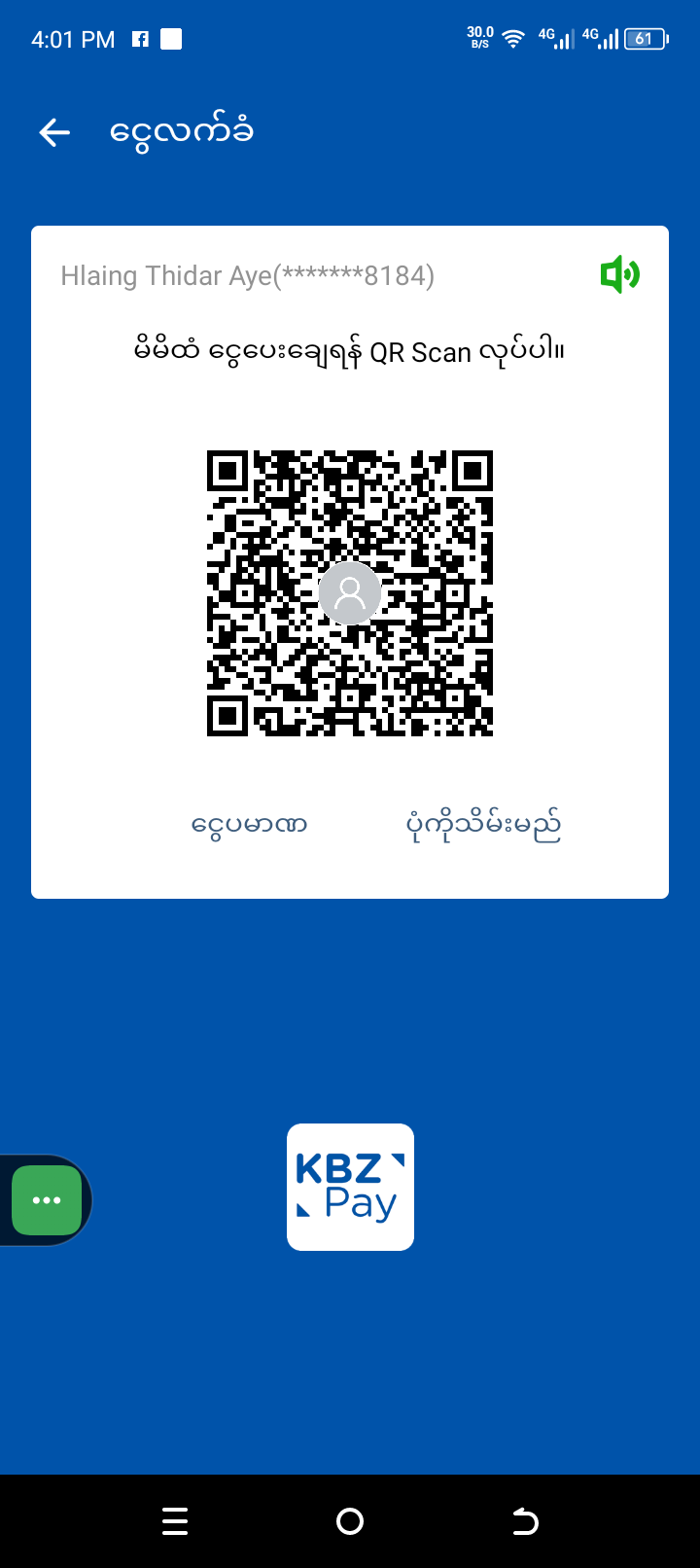Go to the system home screen
Image resolution: width=700 pixels, height=1568 pixels.
pyautogui.click(x=350, y=1521)
